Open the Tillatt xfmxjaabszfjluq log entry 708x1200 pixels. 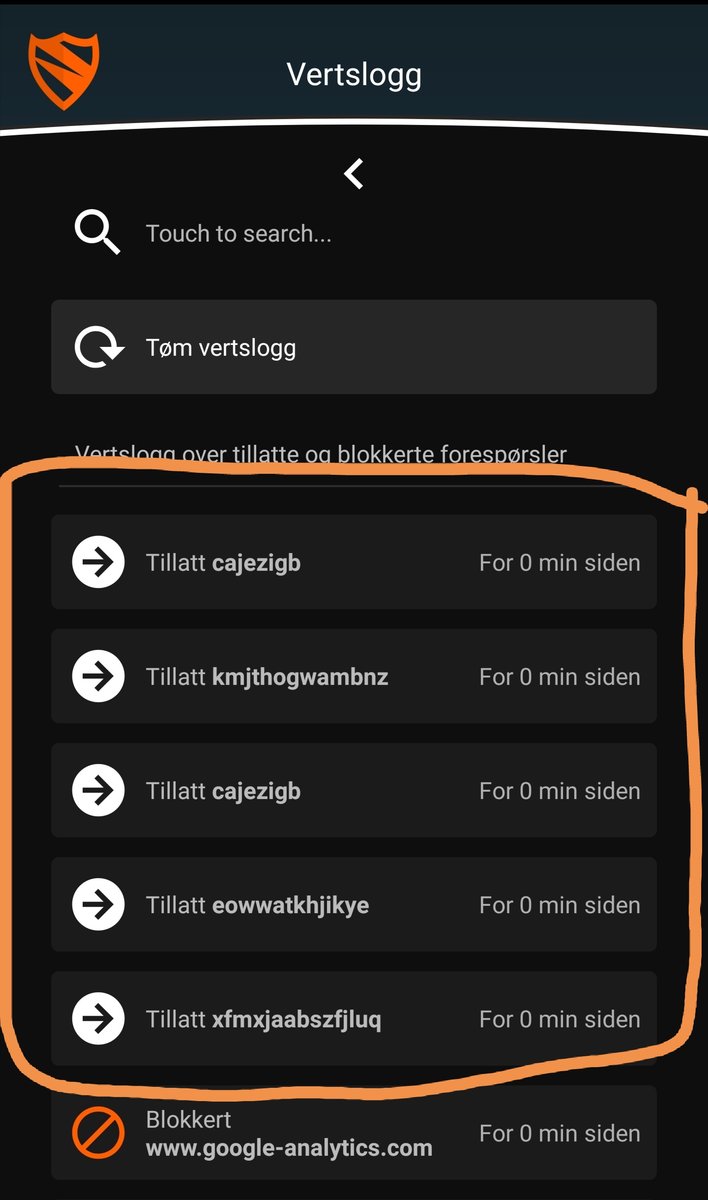point(354,1018)
